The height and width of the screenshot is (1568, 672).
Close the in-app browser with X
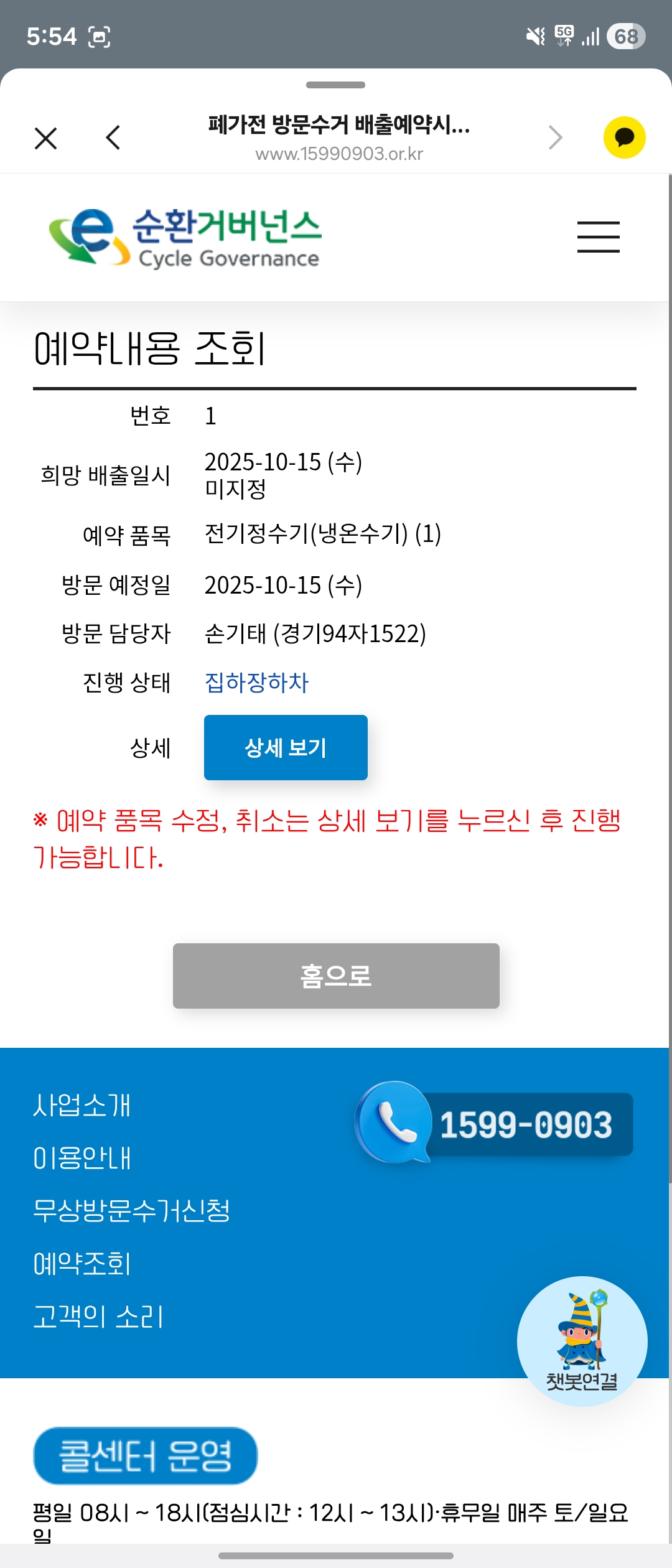[46, 138]
